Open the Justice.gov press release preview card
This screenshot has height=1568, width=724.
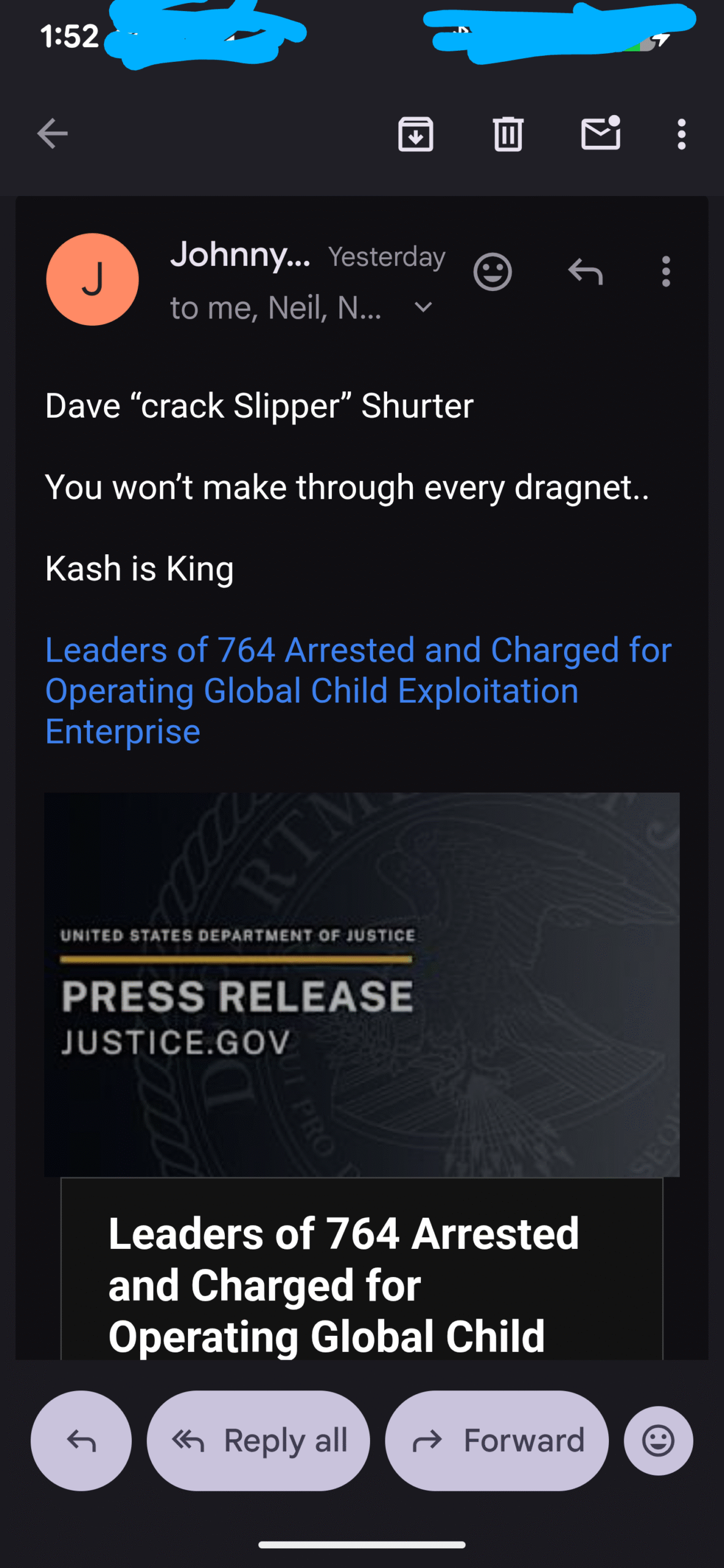point(361,1072)
